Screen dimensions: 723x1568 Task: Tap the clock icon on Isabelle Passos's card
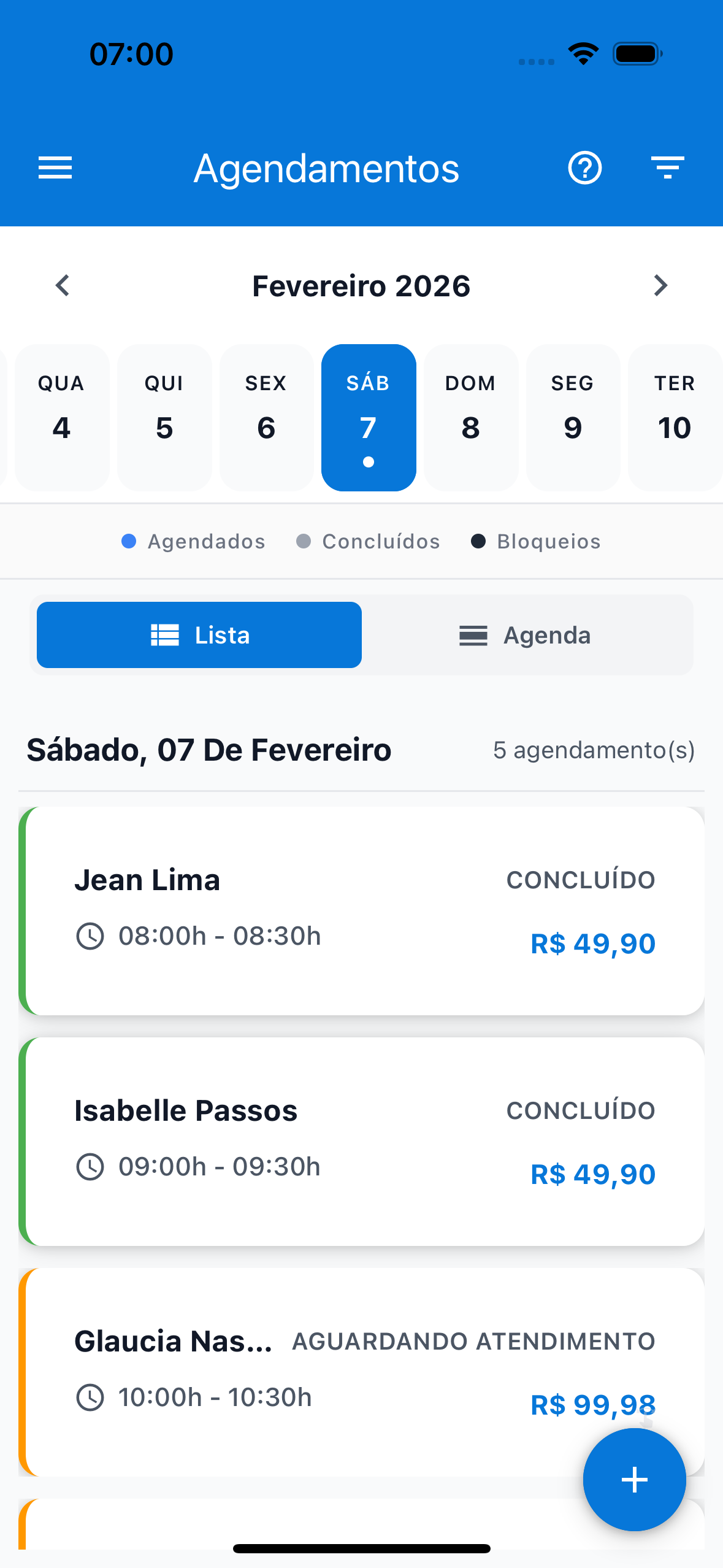[91, 1166]
